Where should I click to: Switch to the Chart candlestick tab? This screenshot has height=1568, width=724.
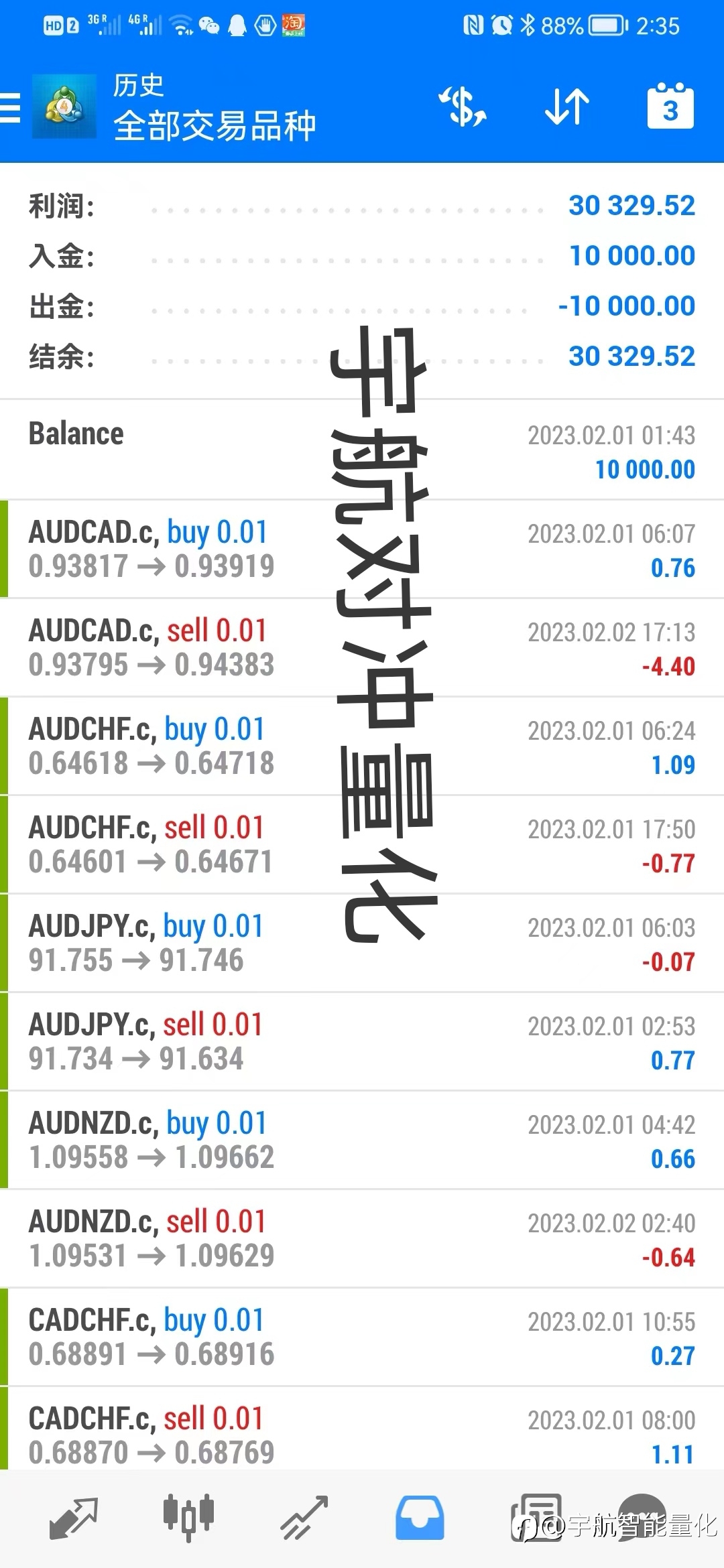pyautogui.click(x=188, y=1518)
